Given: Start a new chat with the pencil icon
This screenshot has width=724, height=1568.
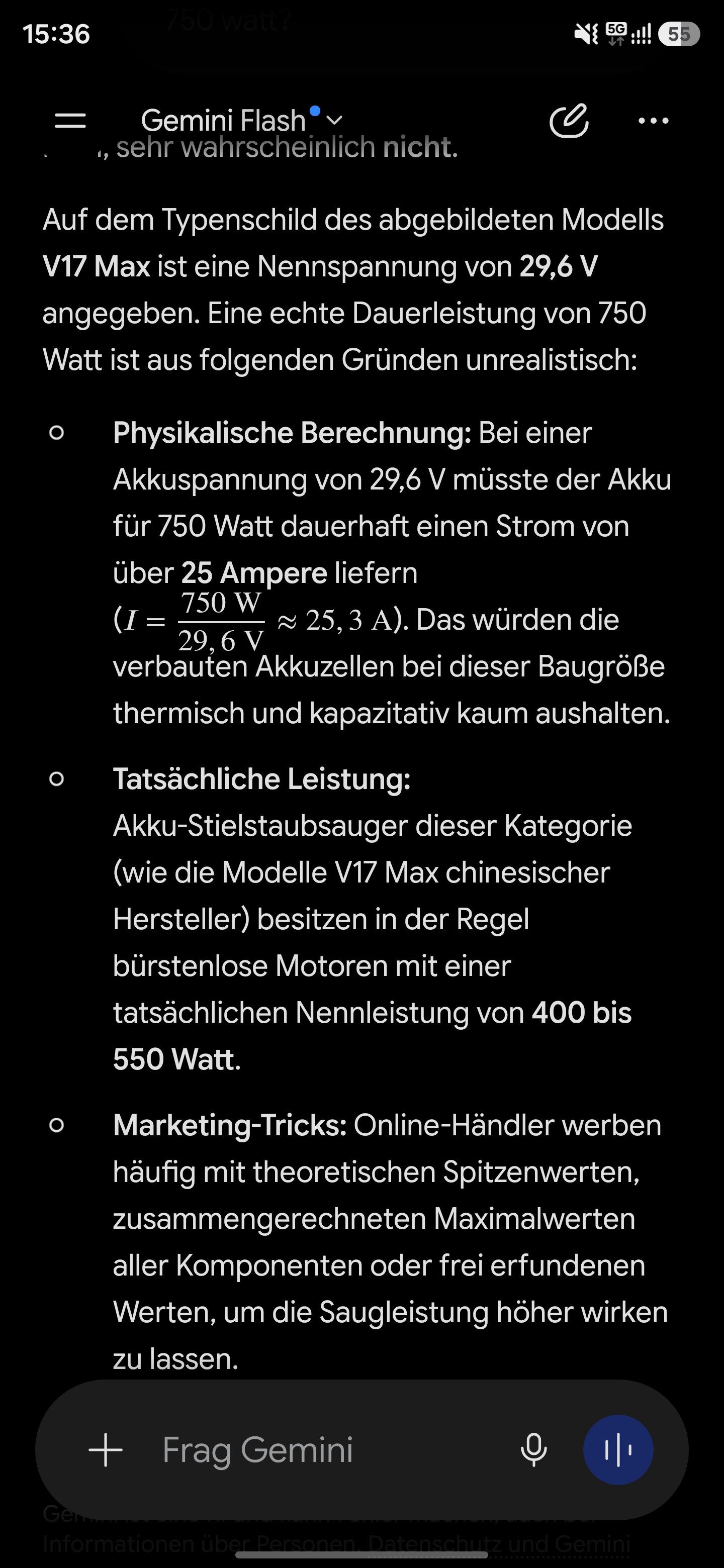Looking at the screenshot, I should (569, 121).
